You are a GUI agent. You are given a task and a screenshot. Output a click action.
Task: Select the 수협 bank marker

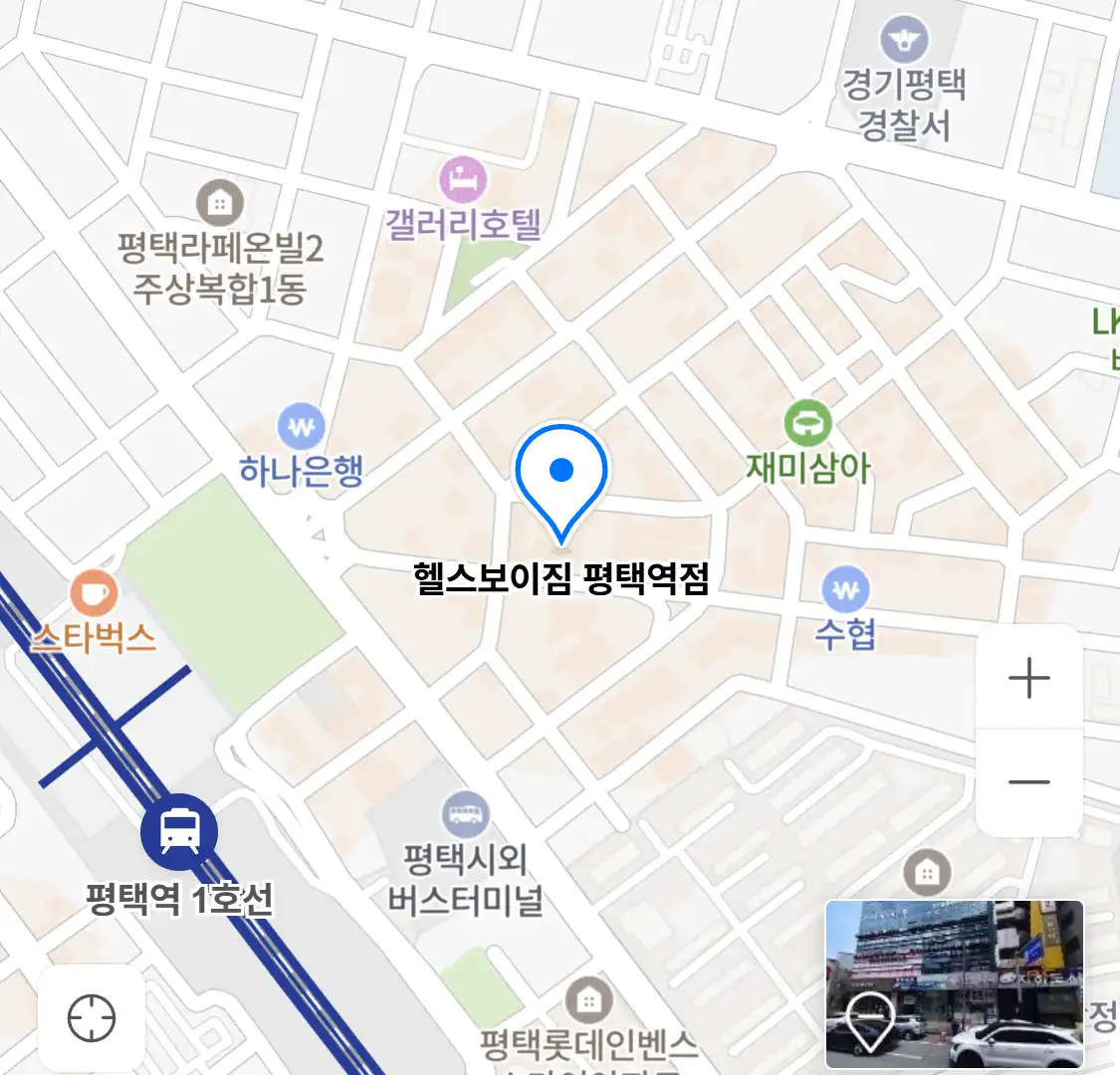(x=845, y=590)
